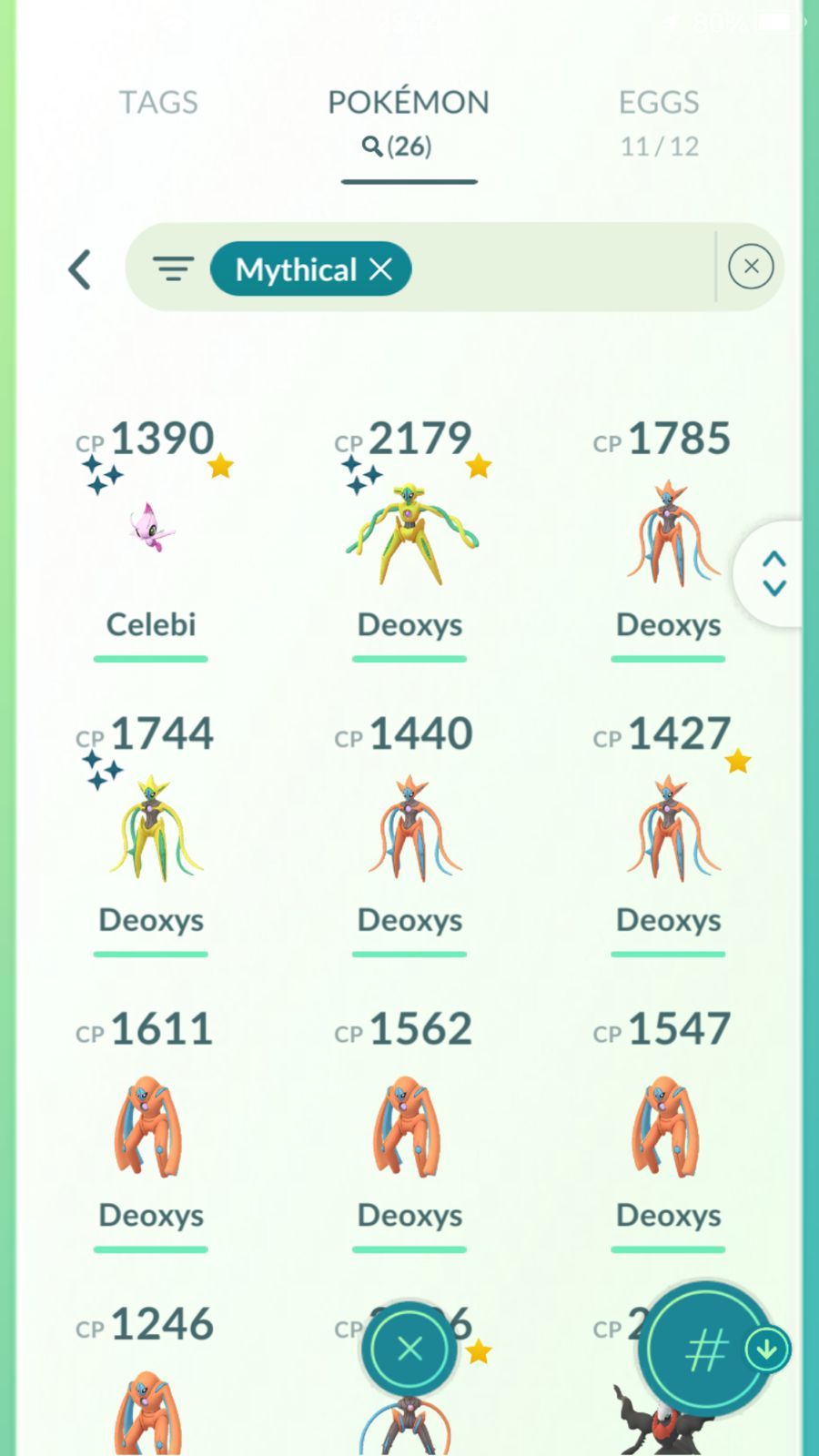The image size is (819, 1456).
Task: Close the Pokémon list with X button
Action: tap(409, 1349)
